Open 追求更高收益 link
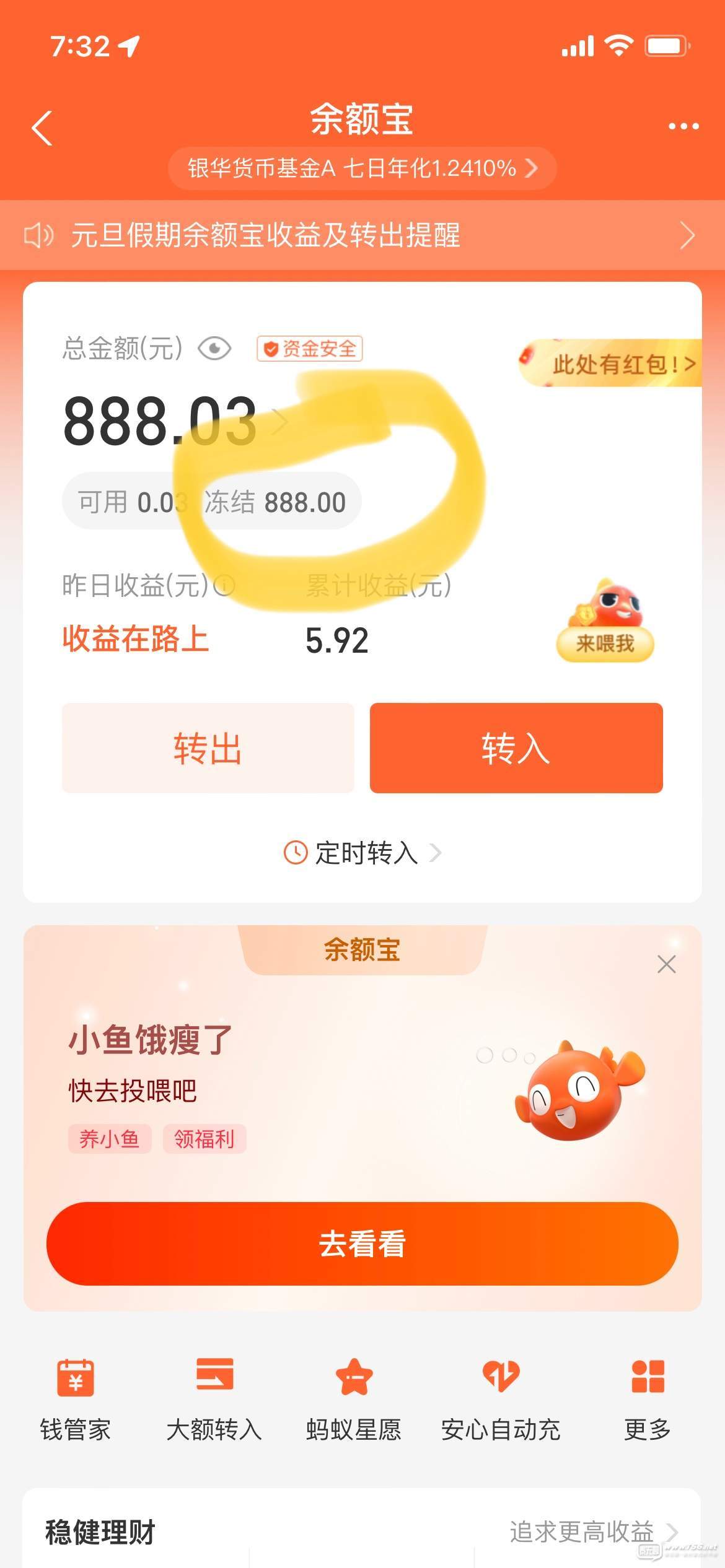The height and width of the screenshot is (1568, 725). pos(592,1532)
